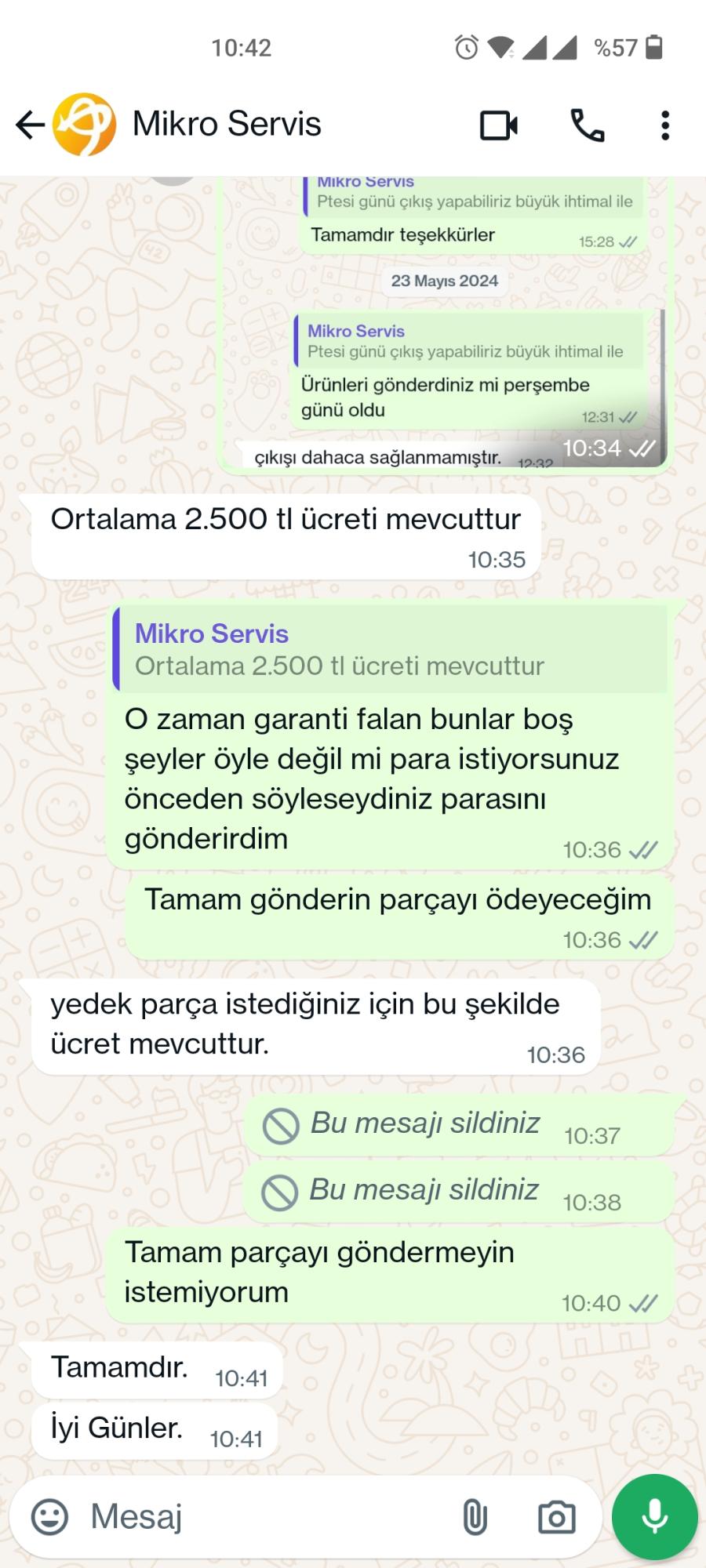Start a video call with Mikro Servis
This screenshot has height=1568, width=706.
tap(500, 124)
